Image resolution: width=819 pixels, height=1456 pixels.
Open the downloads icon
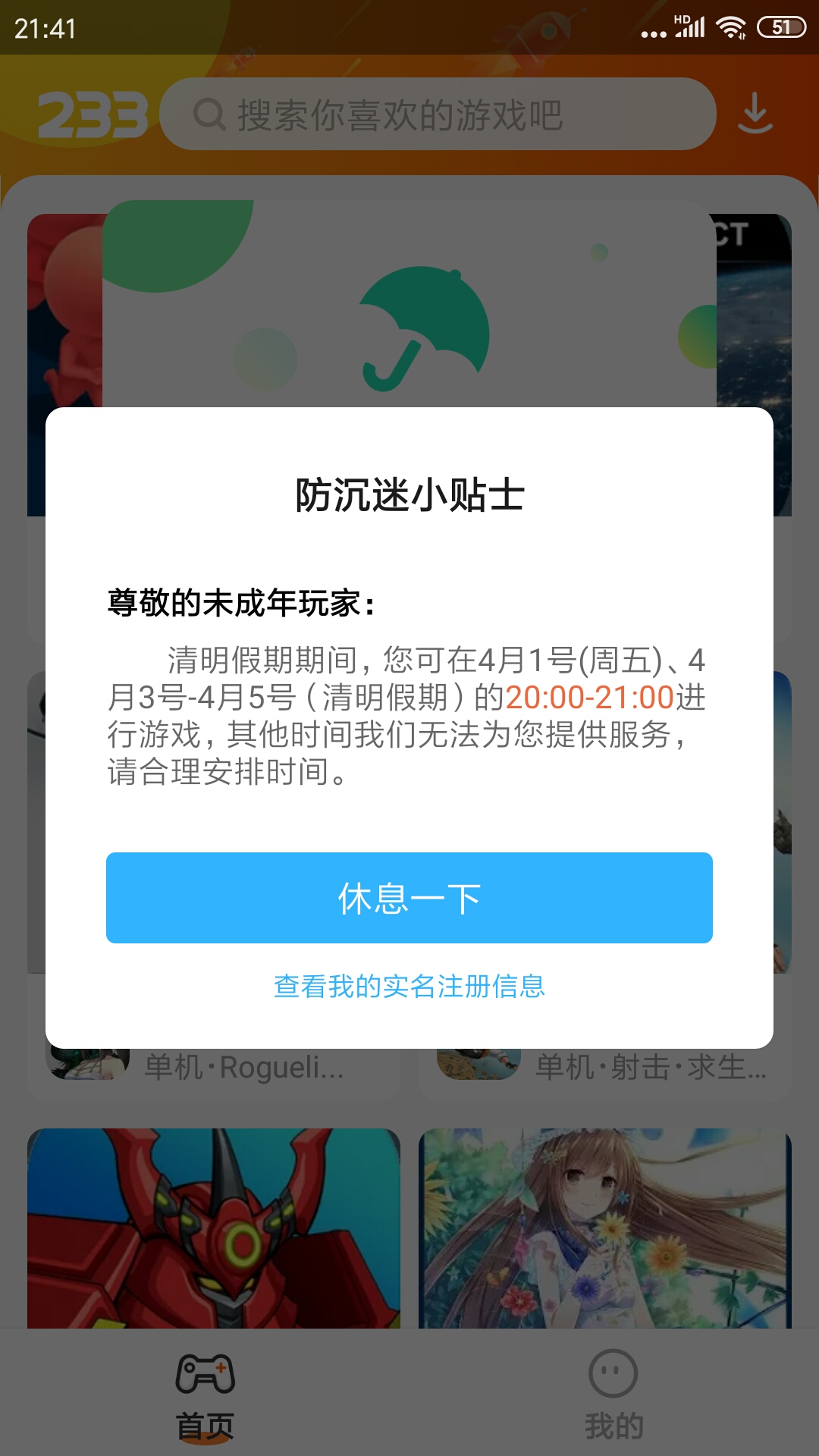point(755,114)
